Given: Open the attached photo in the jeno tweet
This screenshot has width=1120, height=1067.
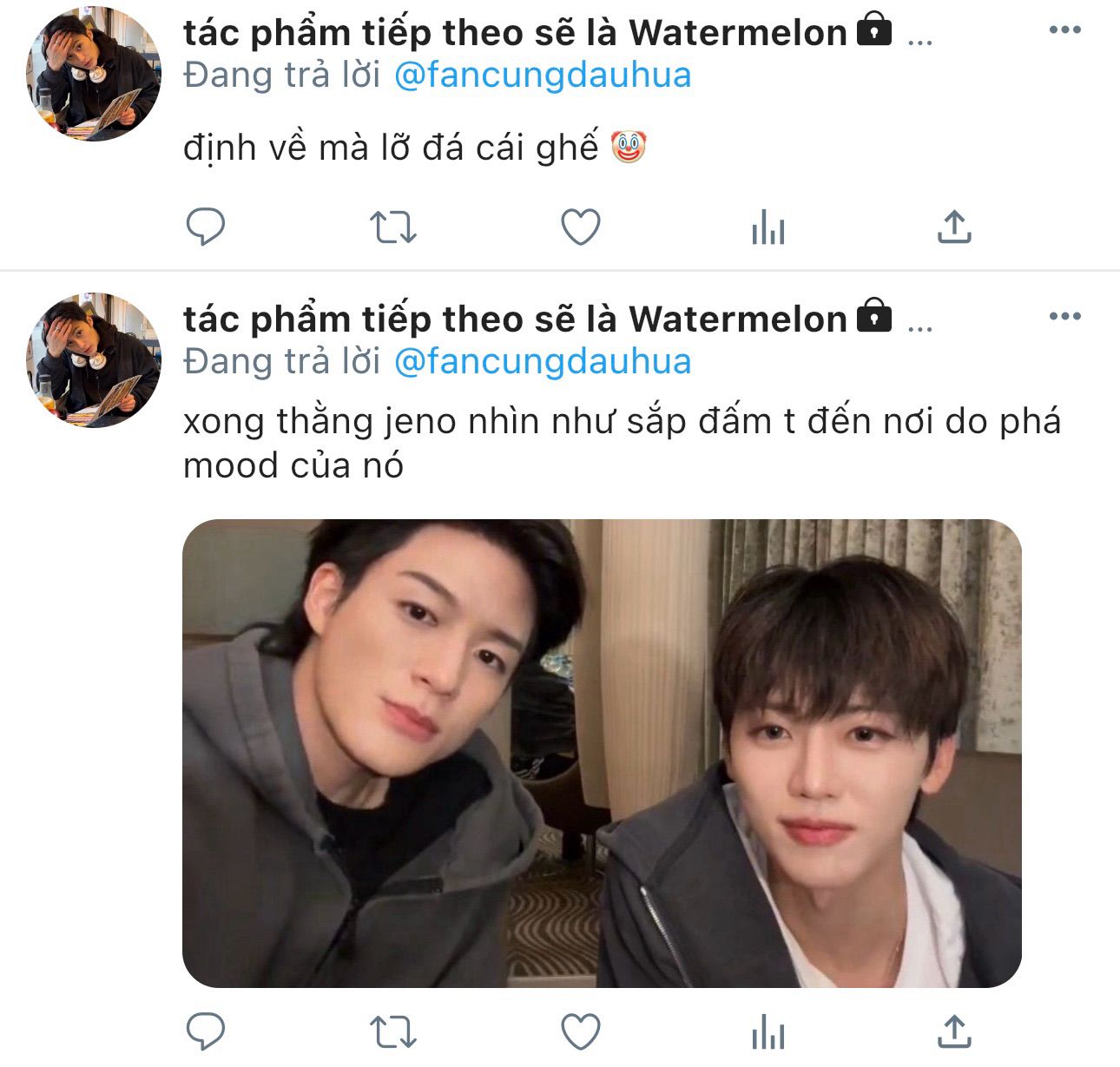Looking at the screenshot, I should (x=602, y=753).
